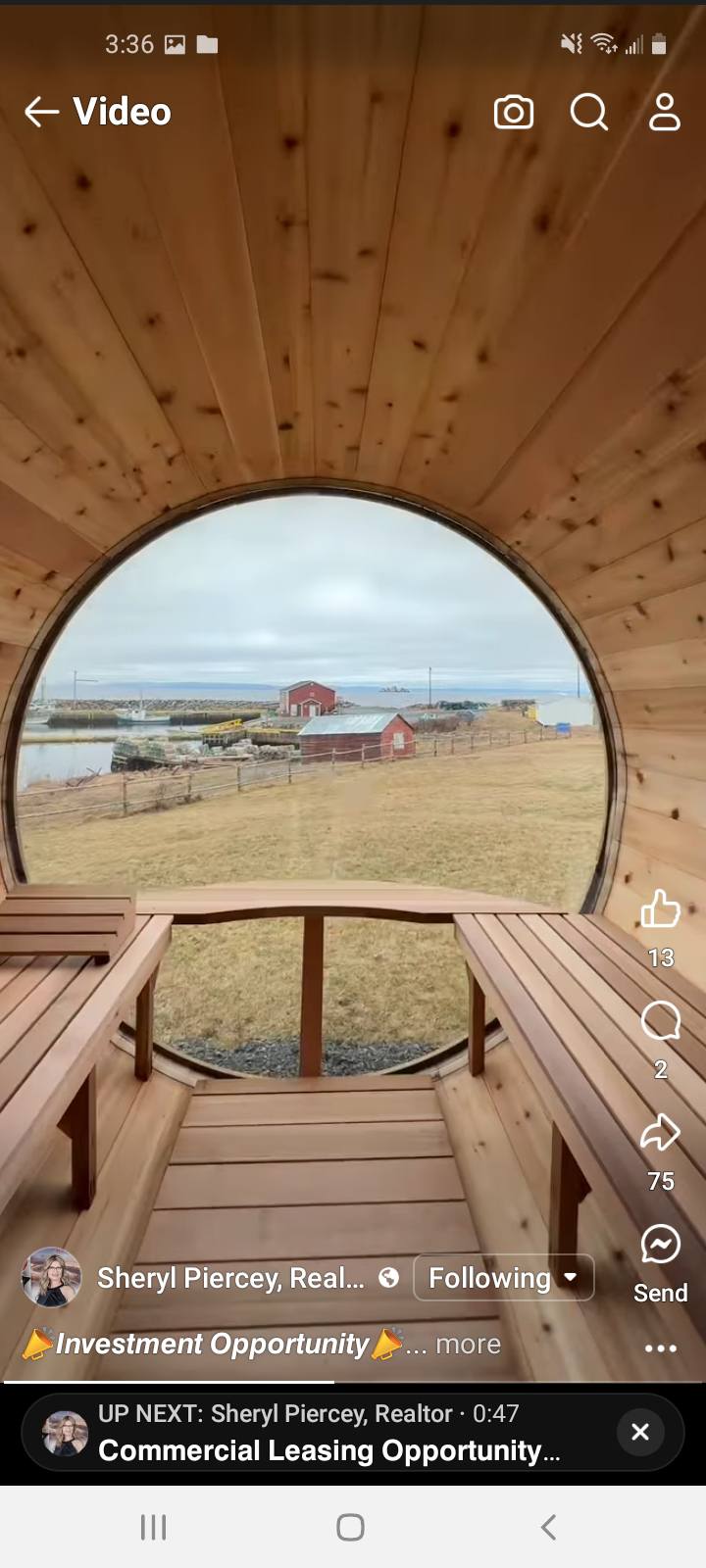
Task: Open recent apps
Action: tap(153, 1527)
